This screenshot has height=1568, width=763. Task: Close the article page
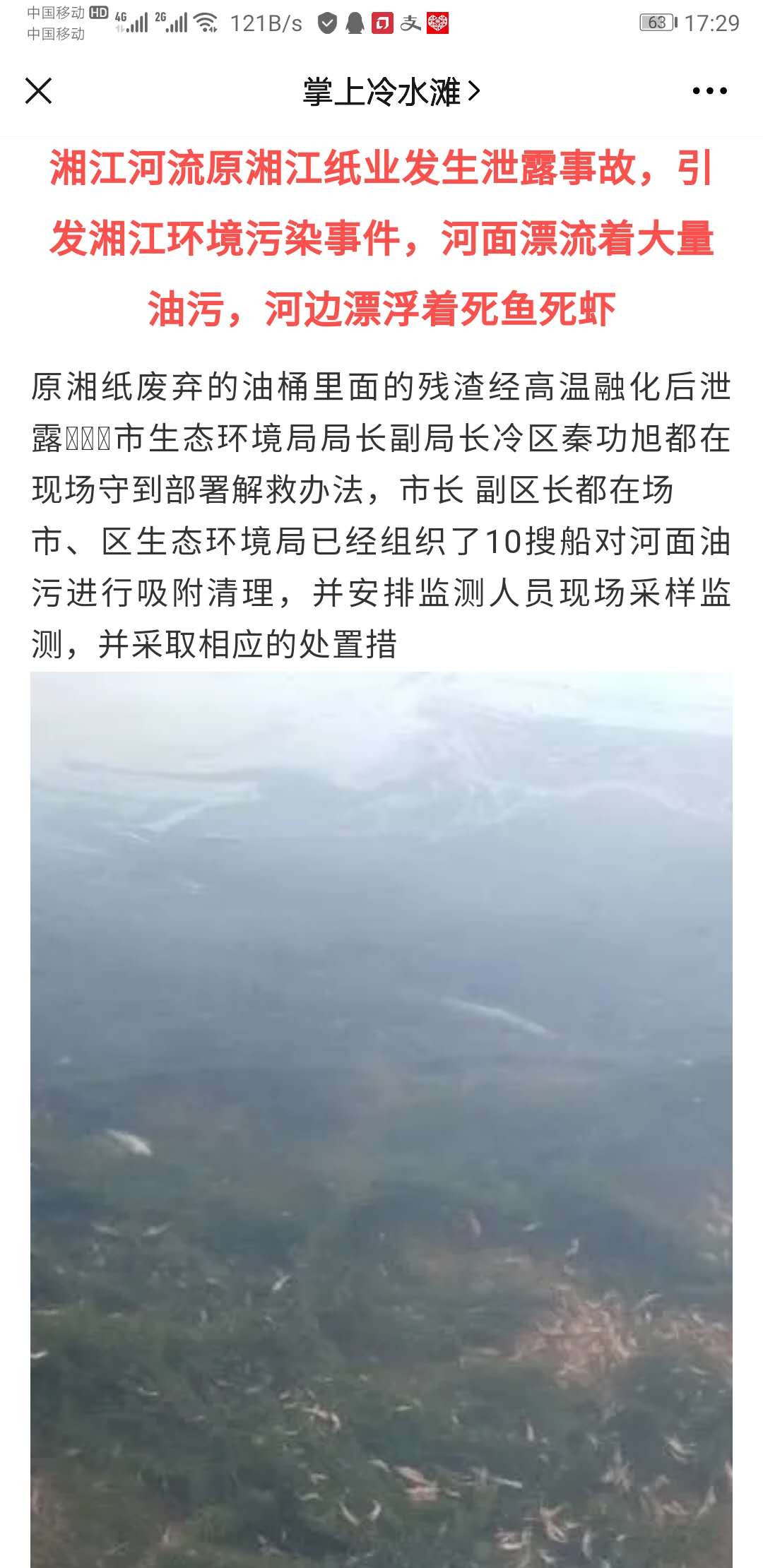(x=38, y=91)
